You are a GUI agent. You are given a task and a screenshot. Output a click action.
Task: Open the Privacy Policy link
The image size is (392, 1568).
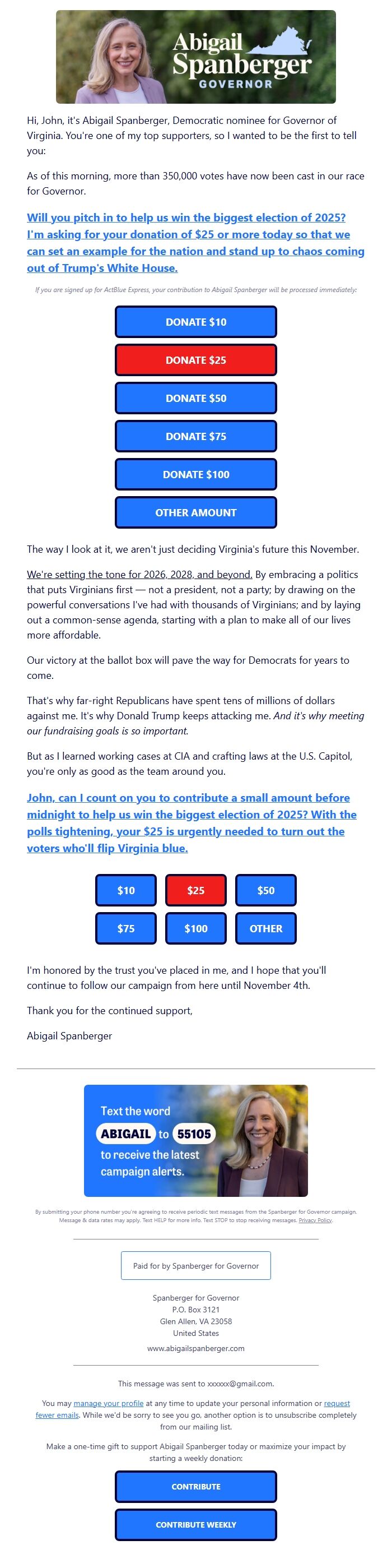click(x=315, y=1220)
